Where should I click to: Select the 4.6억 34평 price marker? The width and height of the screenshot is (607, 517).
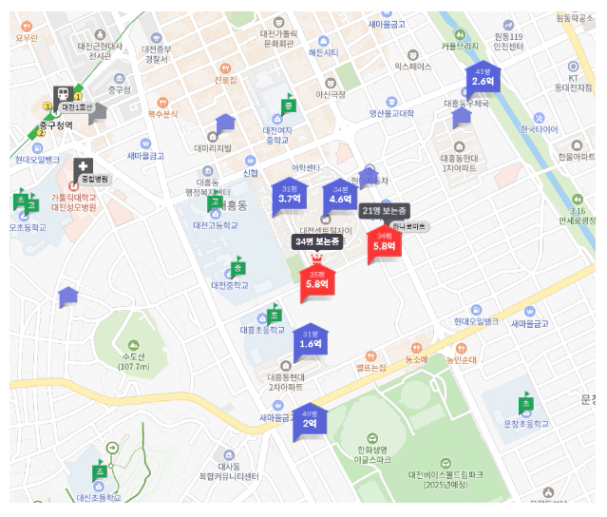(x=340, y=197)
